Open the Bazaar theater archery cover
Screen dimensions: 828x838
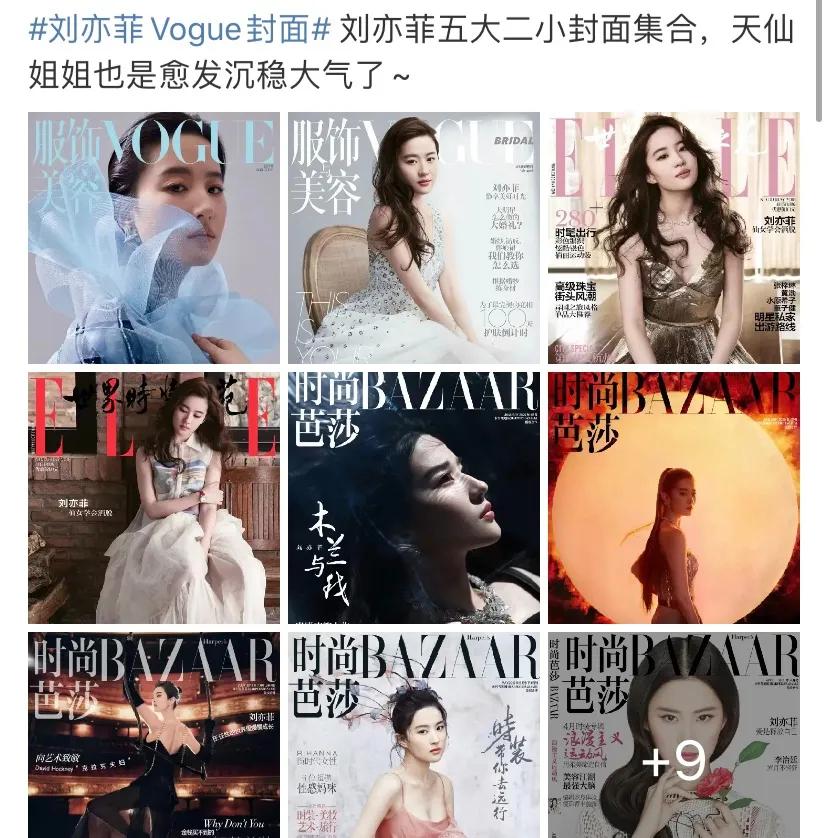pos(154,735)
